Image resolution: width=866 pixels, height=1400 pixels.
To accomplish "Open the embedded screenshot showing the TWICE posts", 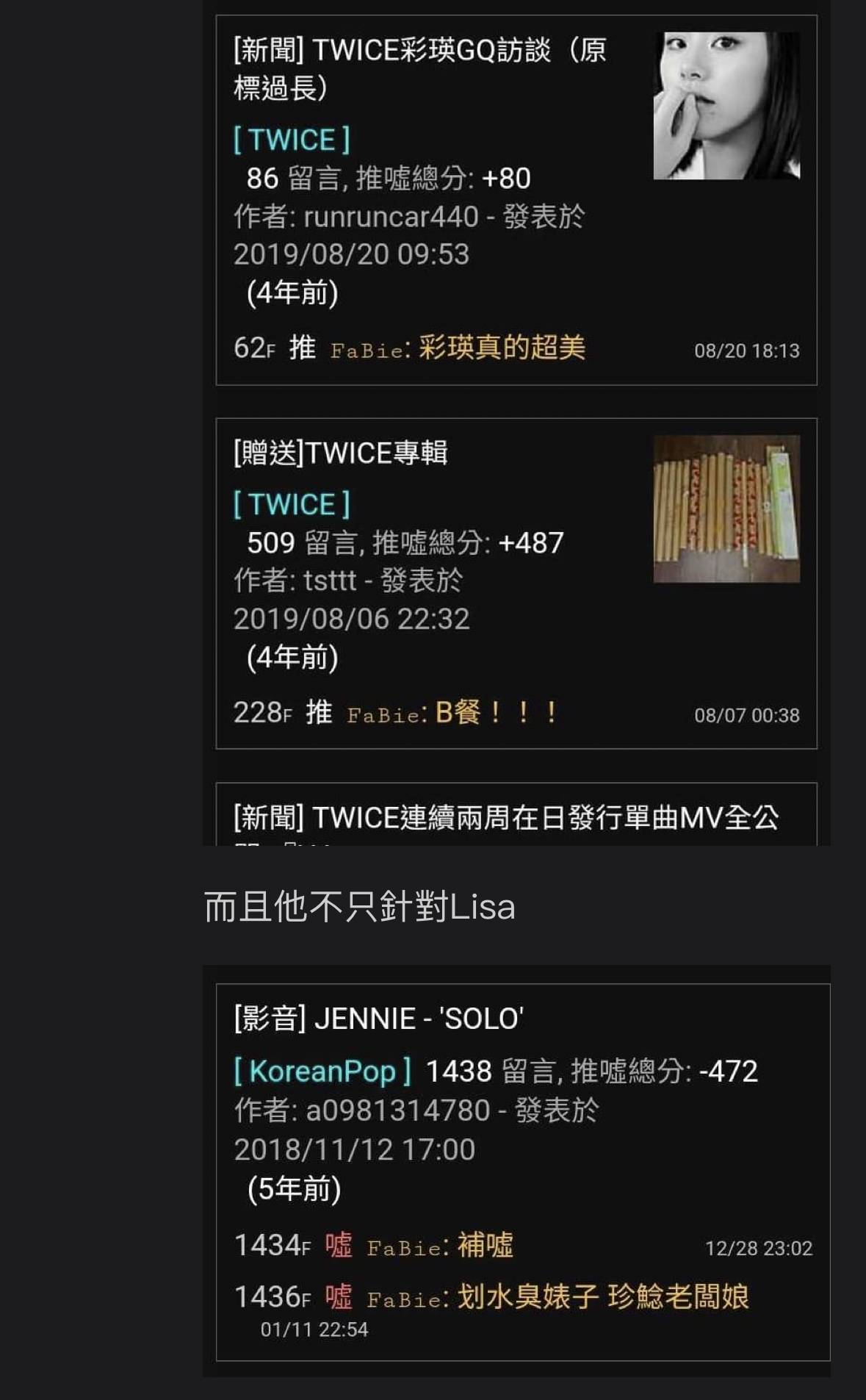I will pyautogui.click(x=516, y=423).
